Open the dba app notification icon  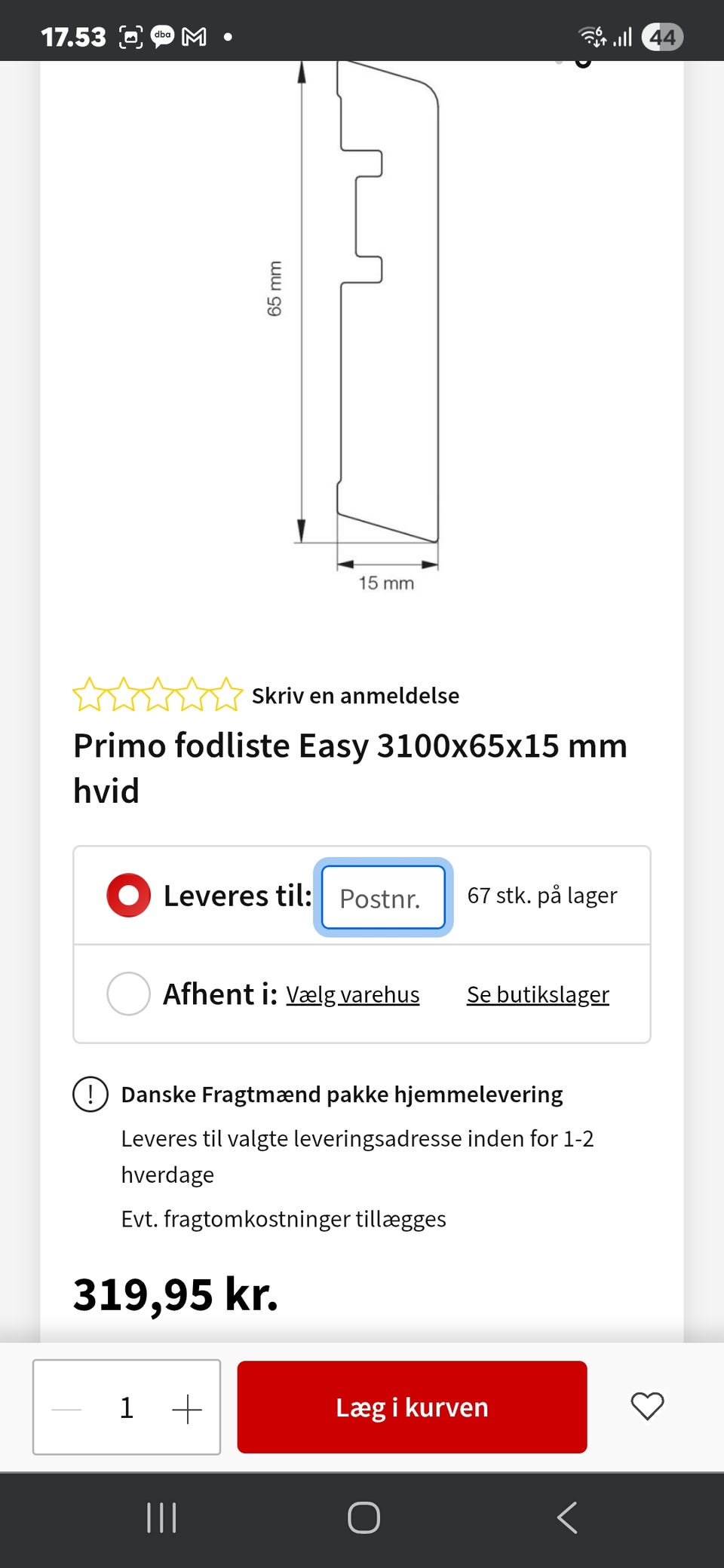(162, 35)
